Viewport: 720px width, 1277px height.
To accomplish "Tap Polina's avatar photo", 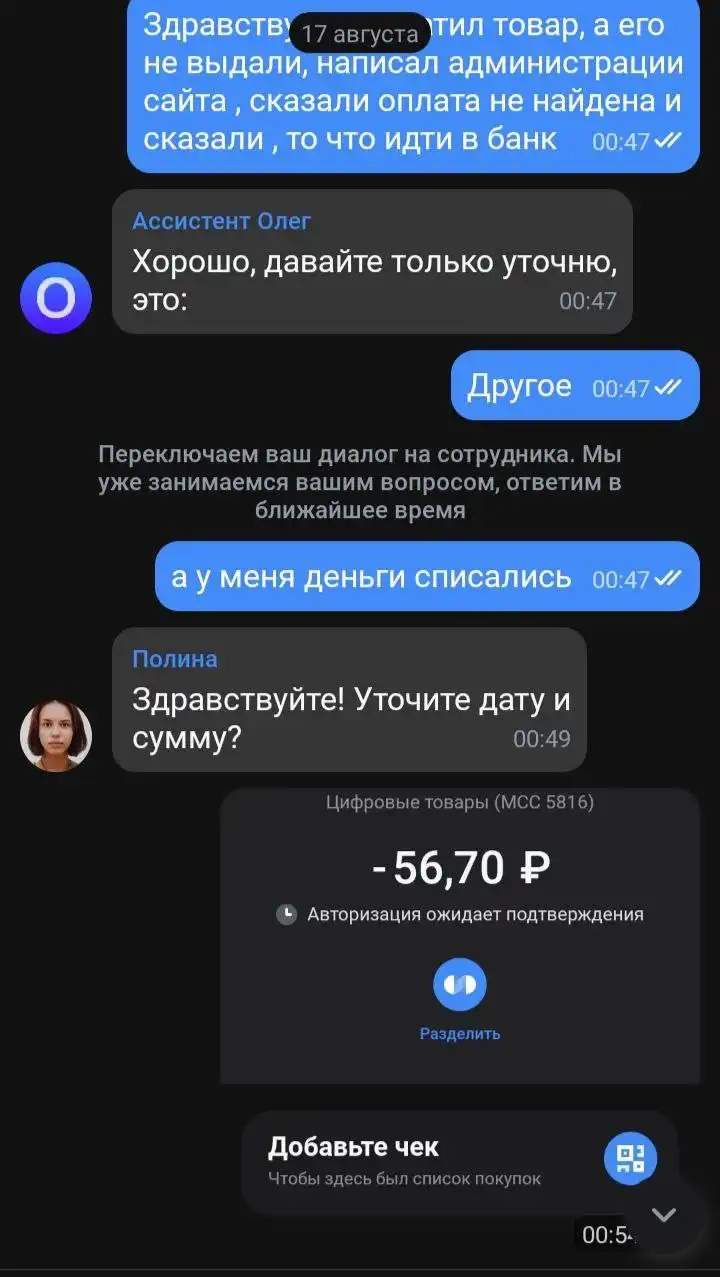I will coord(56,736).
